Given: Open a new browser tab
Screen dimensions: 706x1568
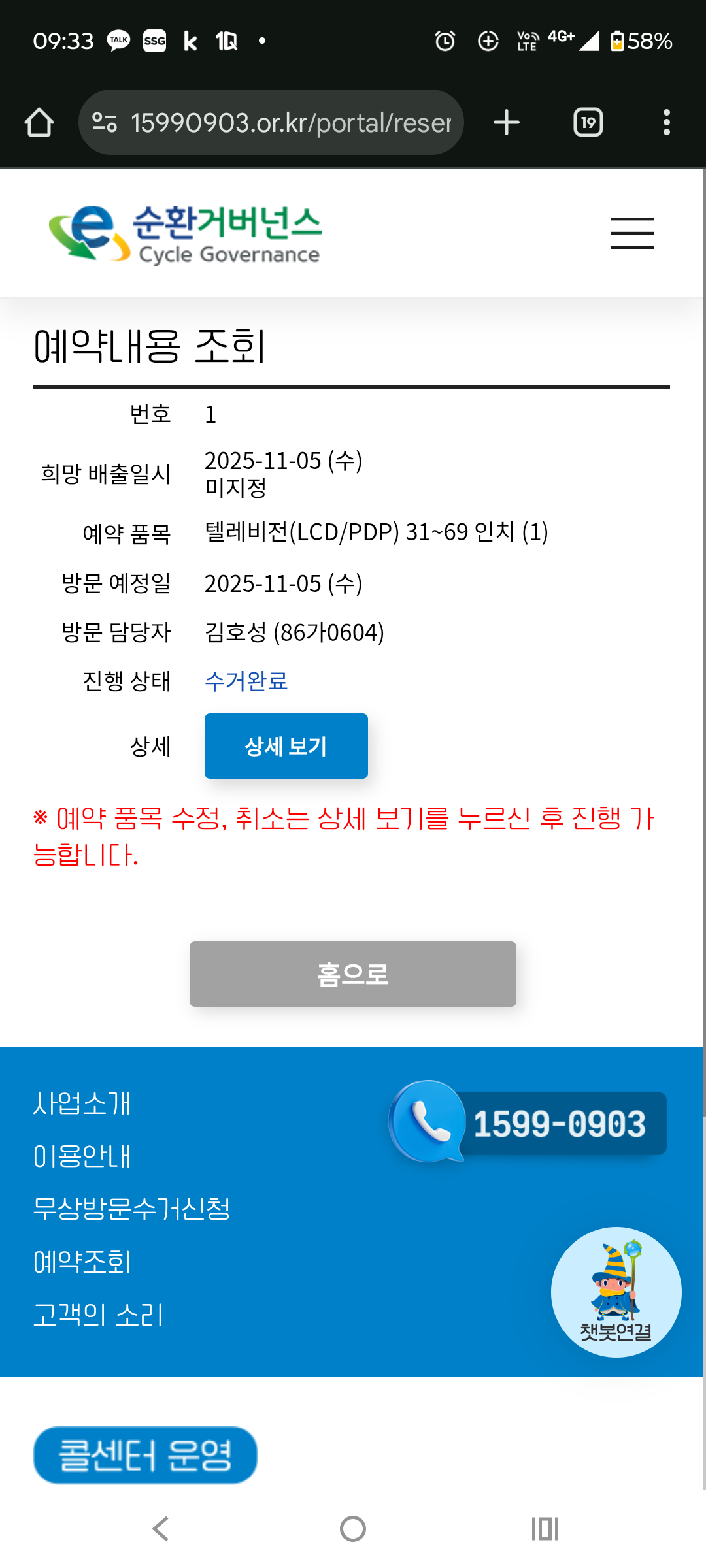Looking at the screenshot, I should pos(506,122).
